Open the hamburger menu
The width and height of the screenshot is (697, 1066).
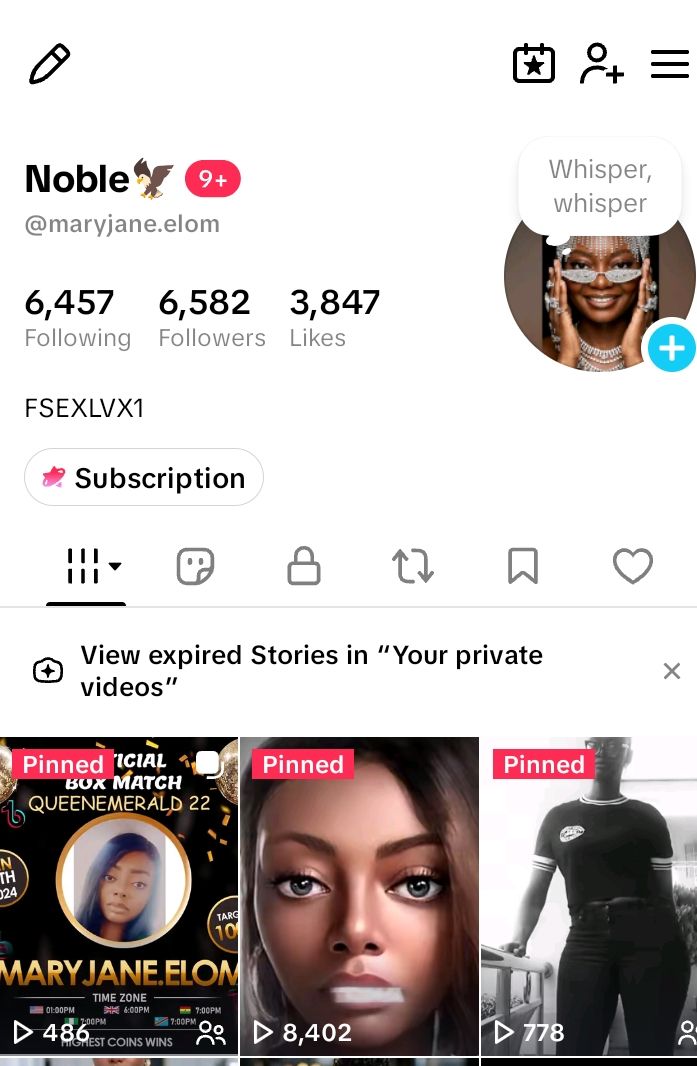click(670, 64)
